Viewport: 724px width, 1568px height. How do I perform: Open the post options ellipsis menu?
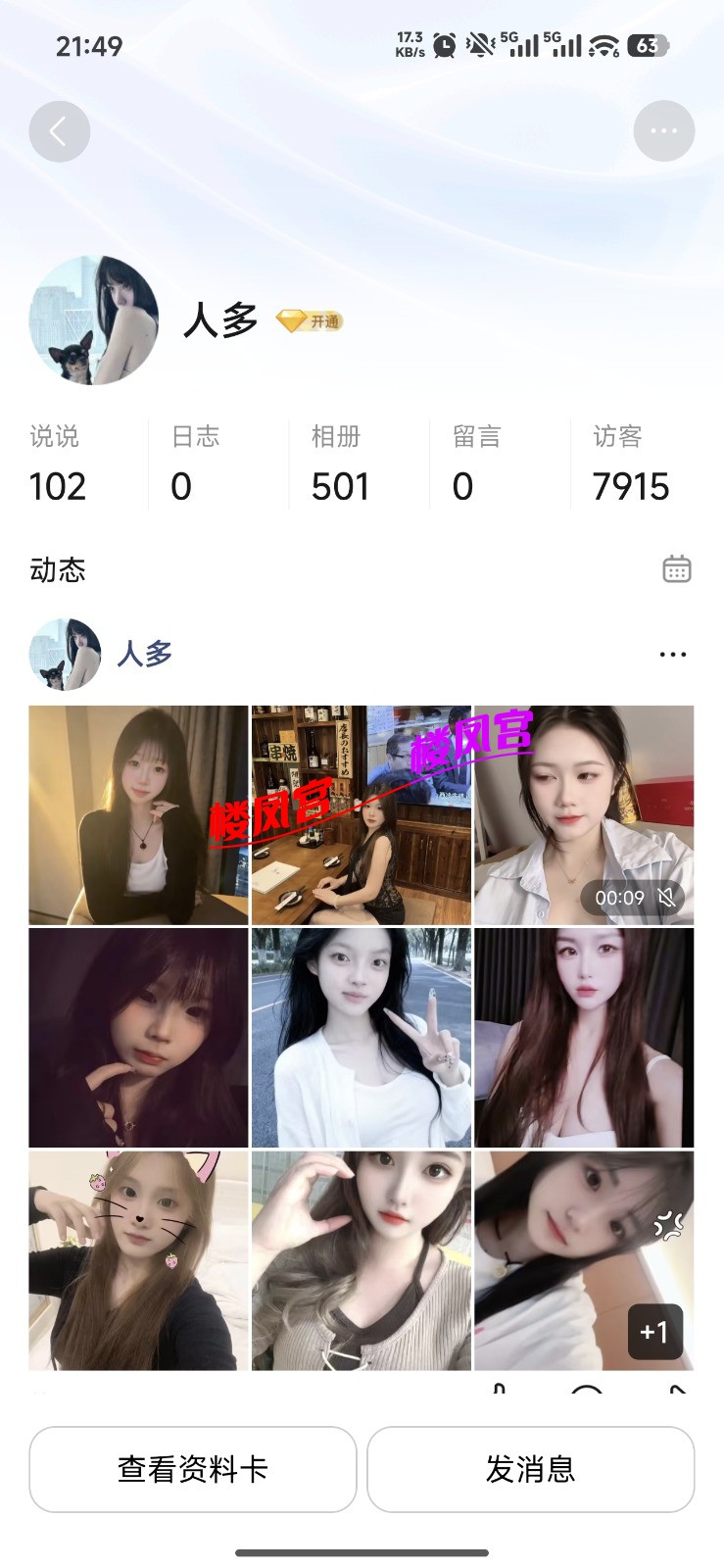[x=672, y=654]
